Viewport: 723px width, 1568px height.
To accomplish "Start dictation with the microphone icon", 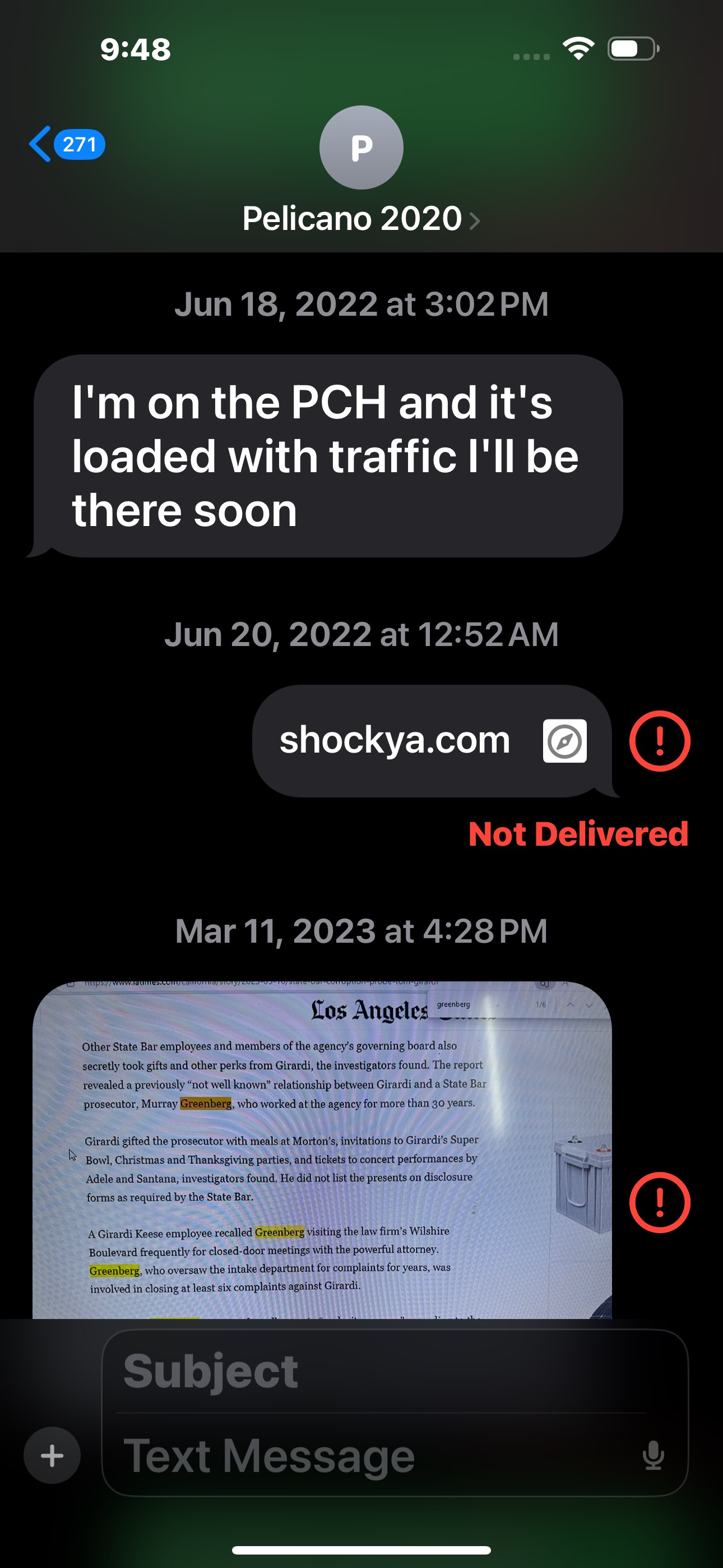I will point(653,1455).
